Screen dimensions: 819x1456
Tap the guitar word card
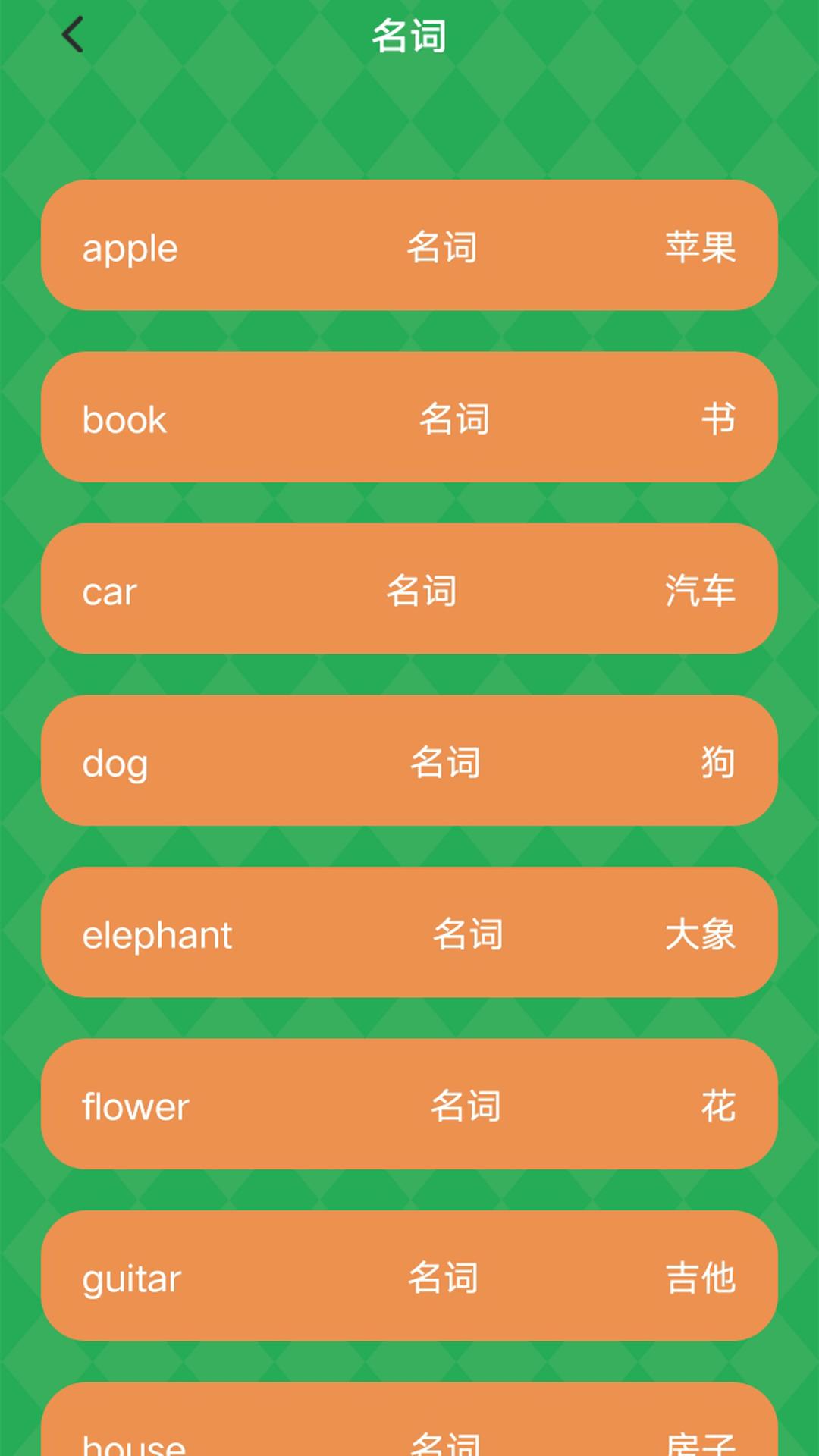[x=409, y=1278]
